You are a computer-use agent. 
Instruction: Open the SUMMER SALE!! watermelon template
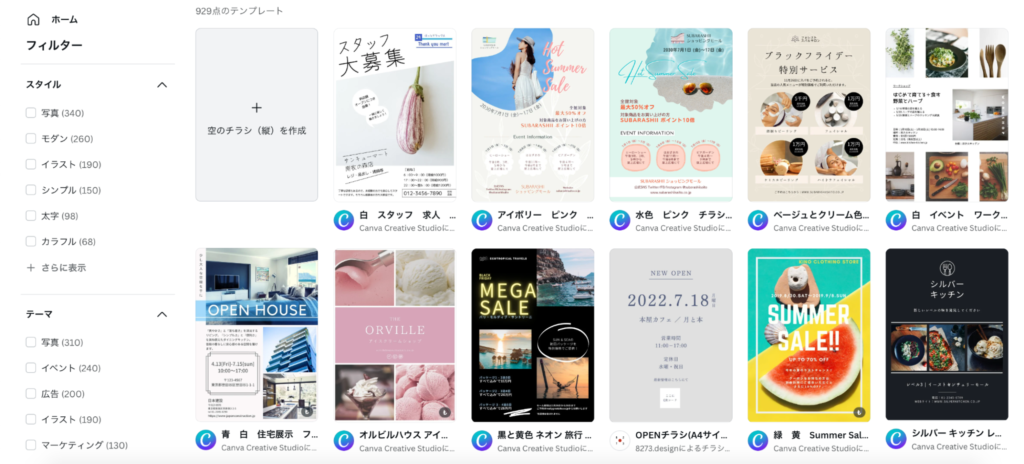coord(808,334)
